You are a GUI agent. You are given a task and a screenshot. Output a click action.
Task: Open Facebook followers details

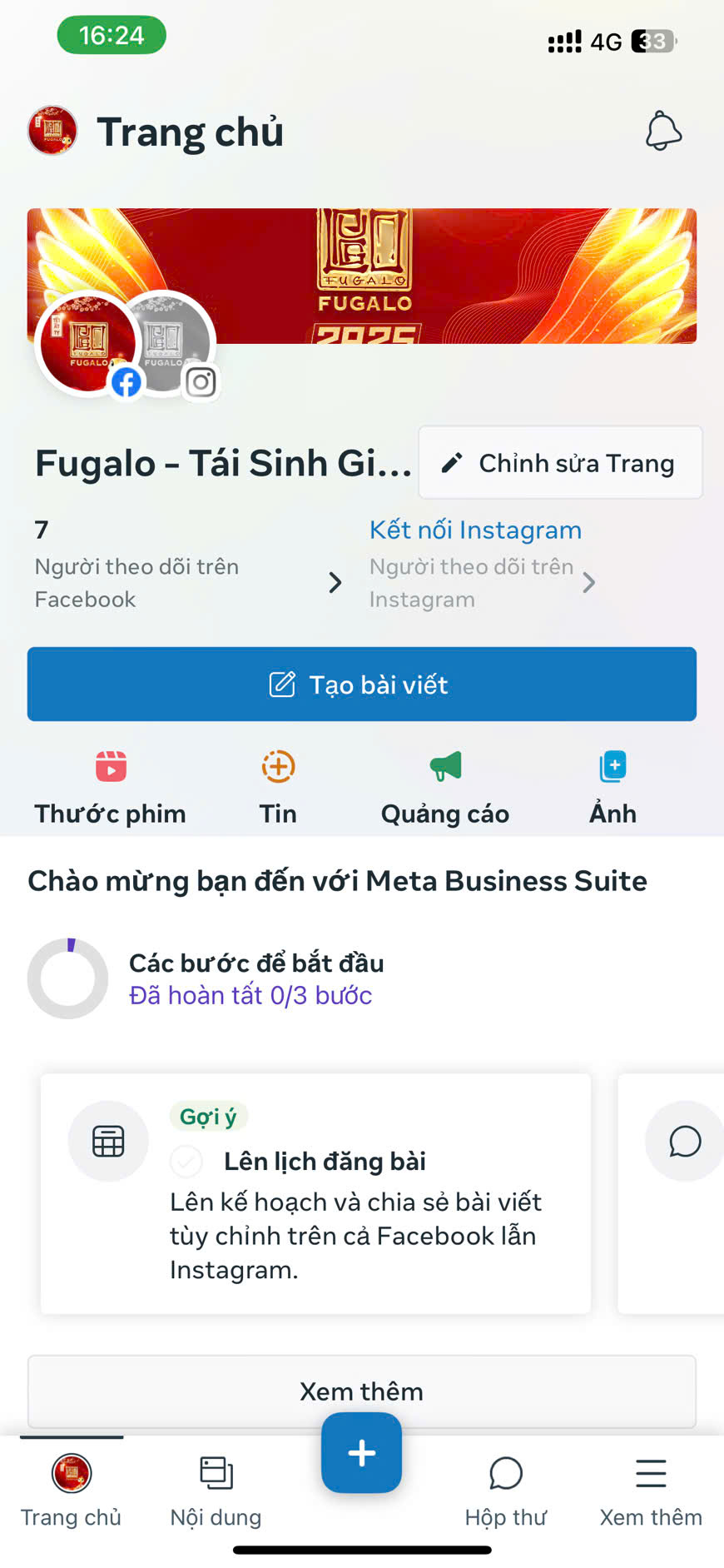[x=189, y=565]
